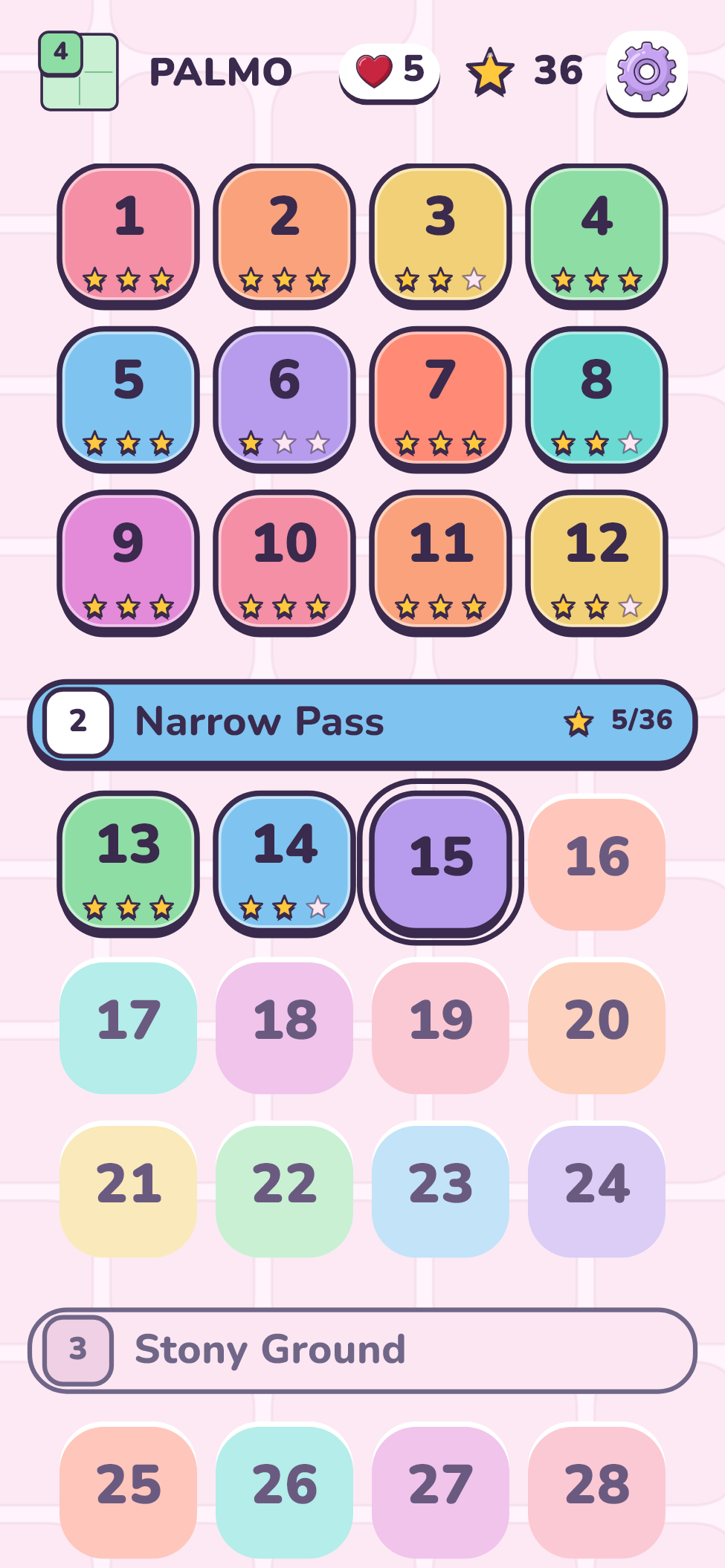Open the Stony Ground chapter banner
Image resolution: width=725 pixels, height=1568 pixels.
pos(363,1350)
